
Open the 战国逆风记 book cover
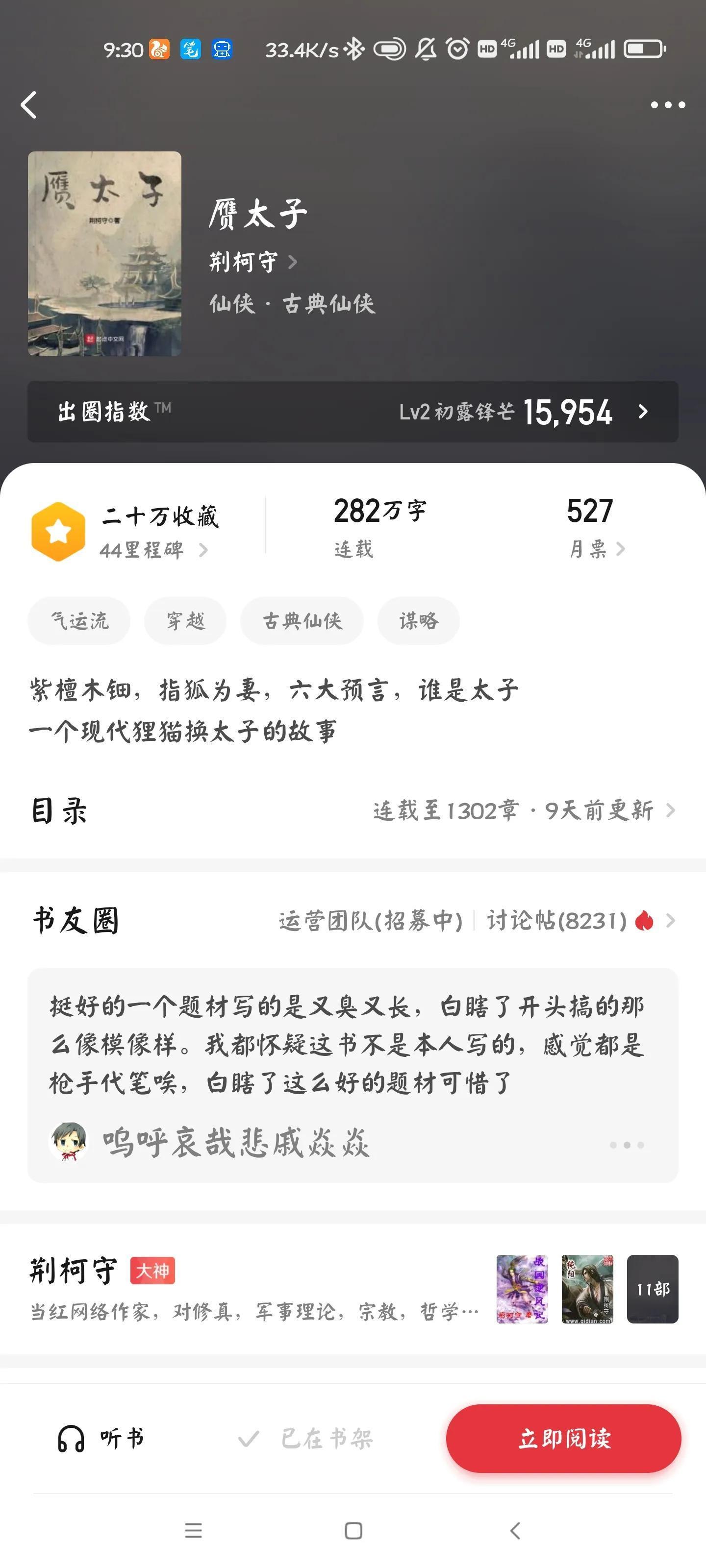point(522,1289)
